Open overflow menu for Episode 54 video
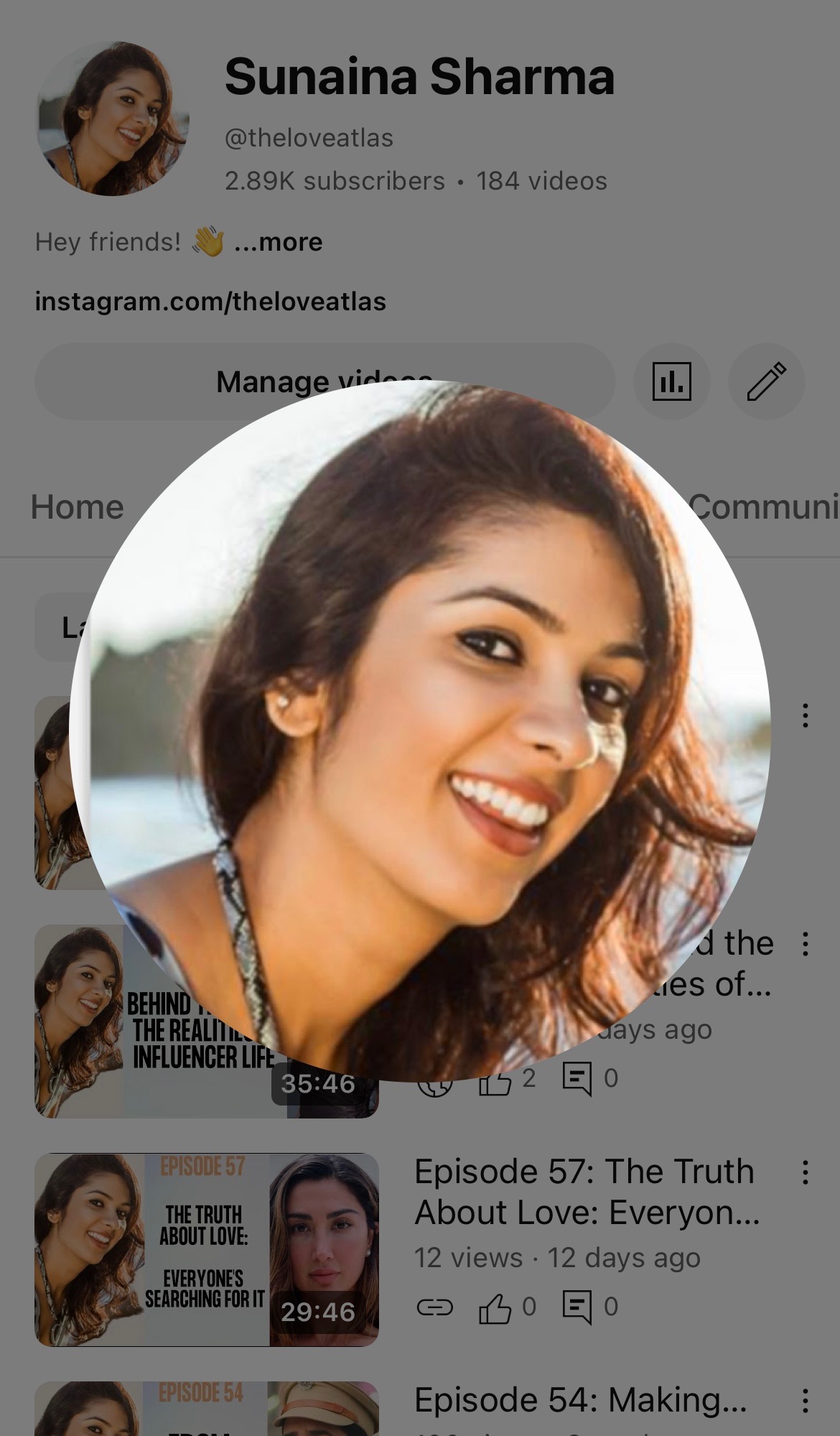The image size is (840, 1436). [805, 1401]
